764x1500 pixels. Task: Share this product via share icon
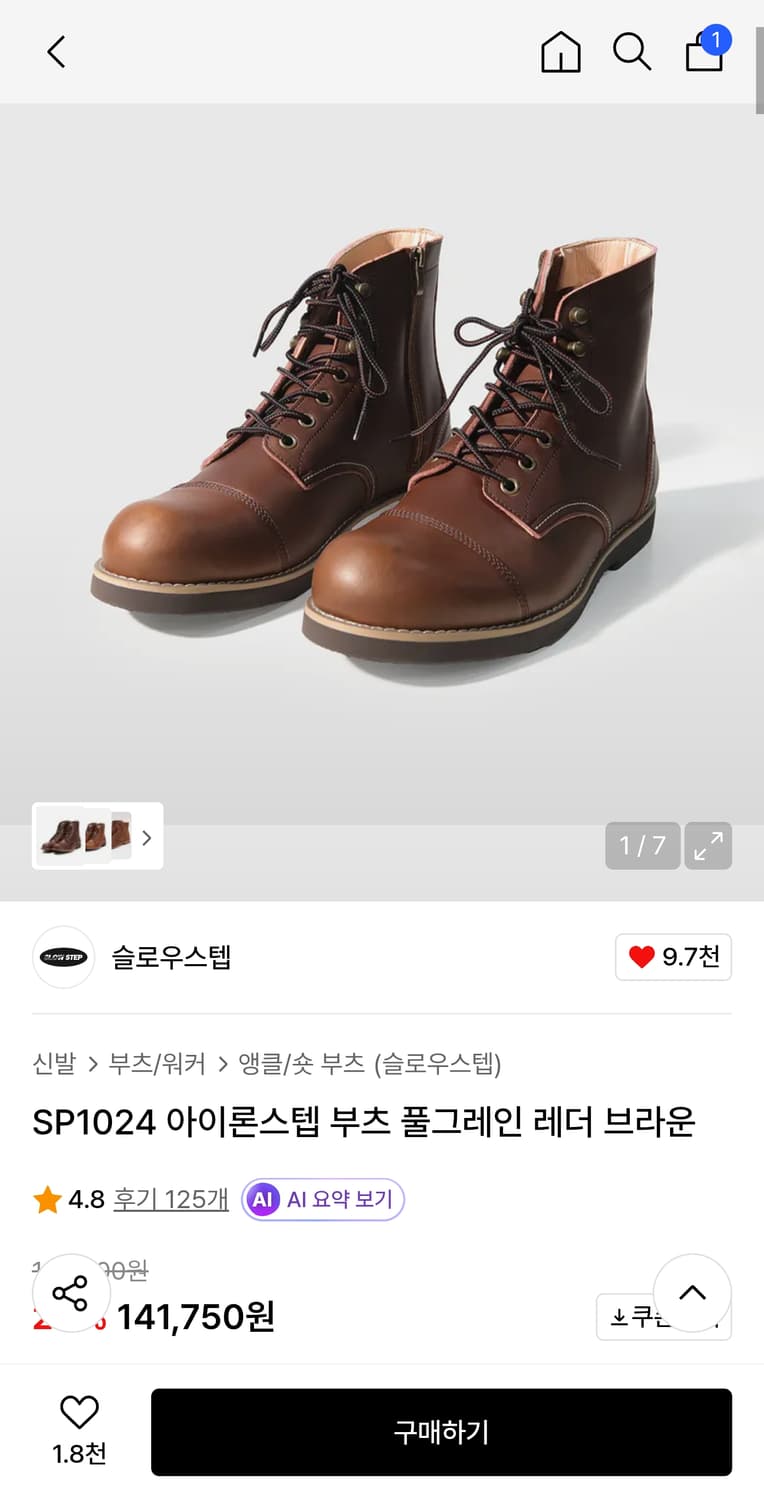pos(70,1292)
